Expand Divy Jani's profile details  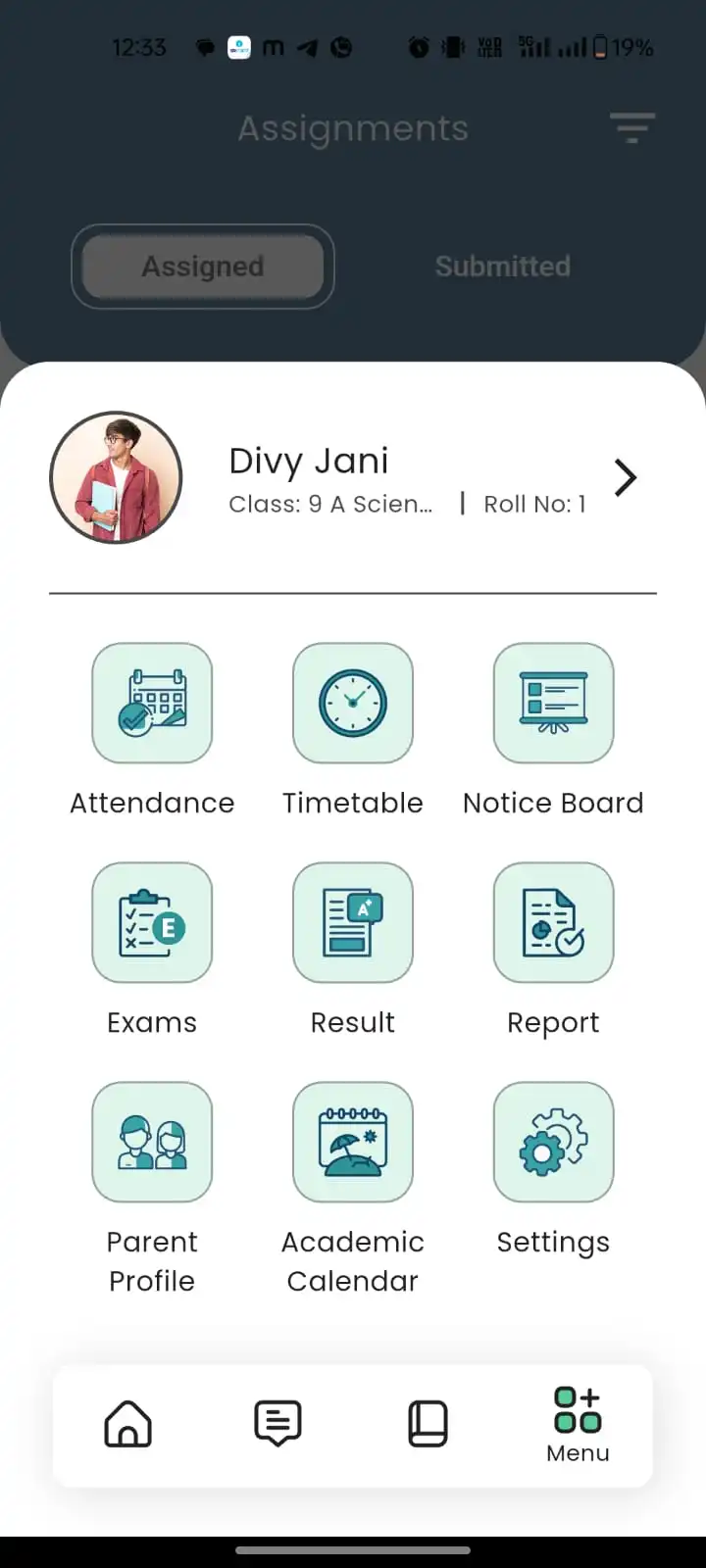[625, 478]
